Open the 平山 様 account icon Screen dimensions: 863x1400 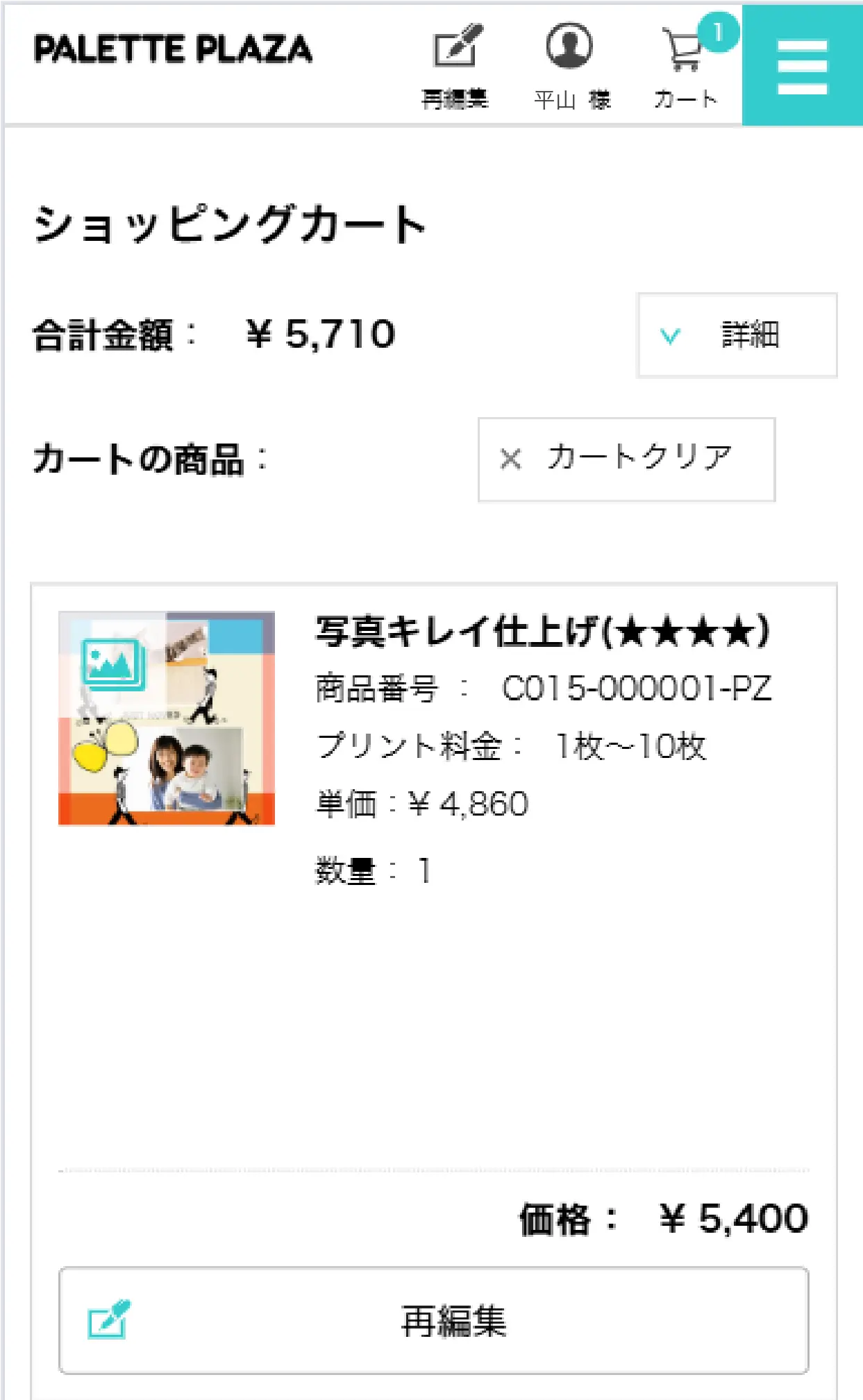point(570,64)
